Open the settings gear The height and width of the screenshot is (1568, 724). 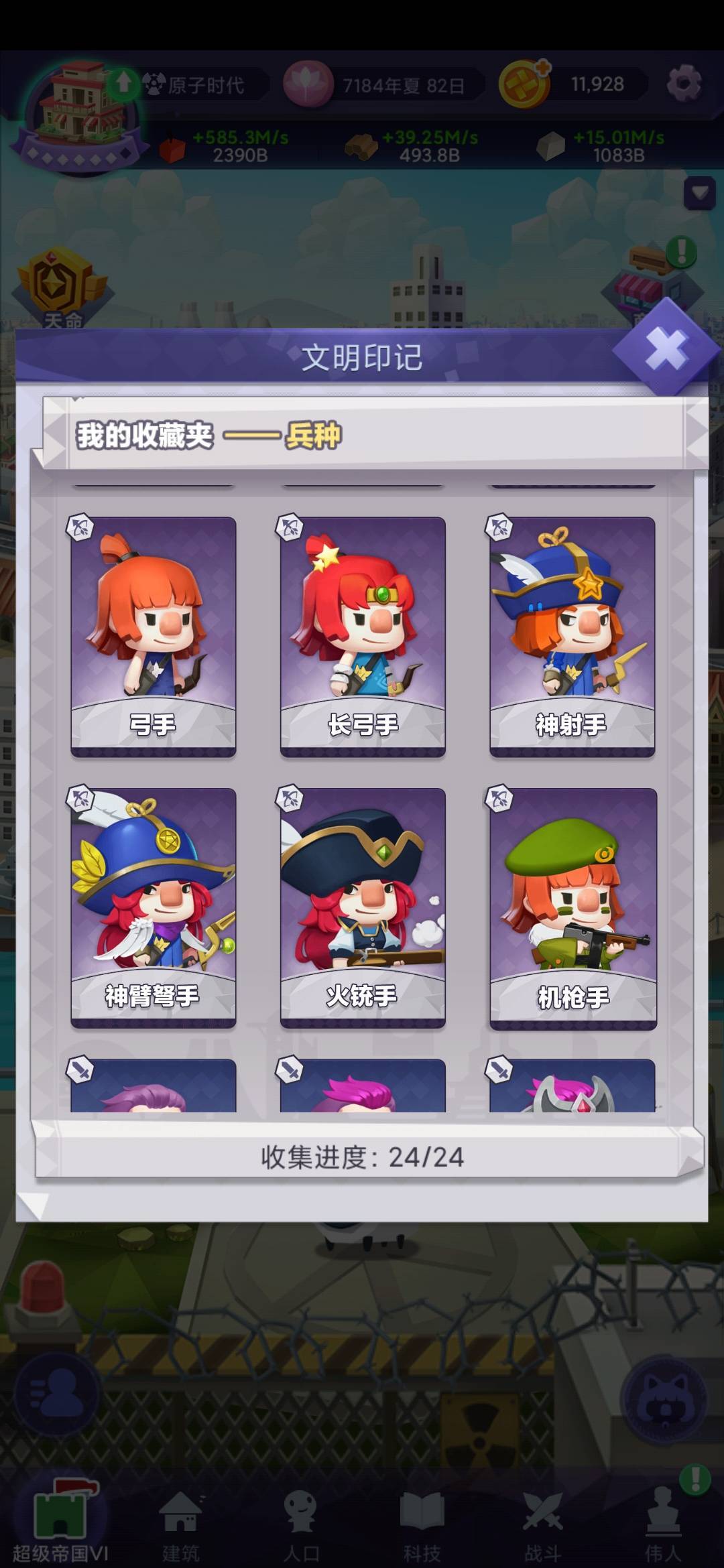coord(684,82)
